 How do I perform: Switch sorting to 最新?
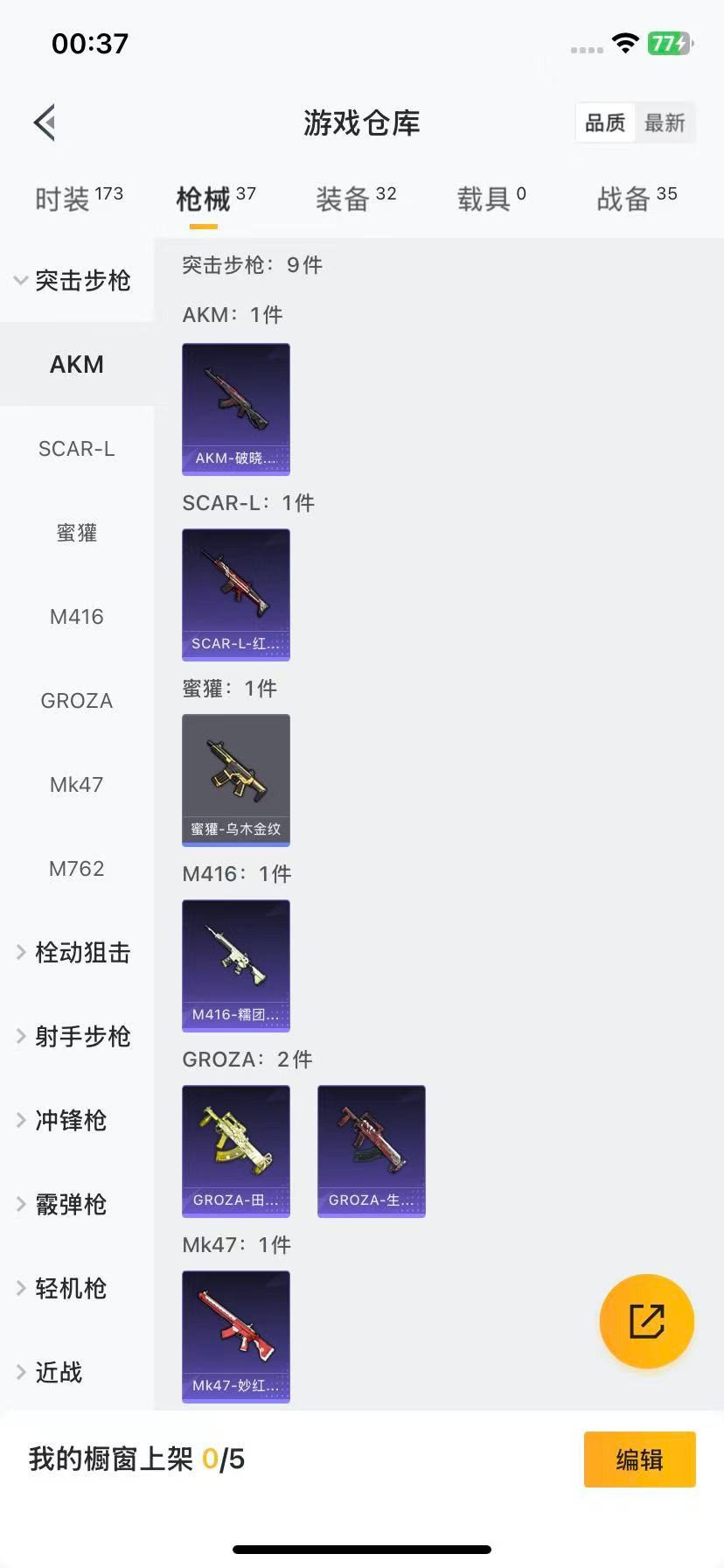click(x=665, y=122)
